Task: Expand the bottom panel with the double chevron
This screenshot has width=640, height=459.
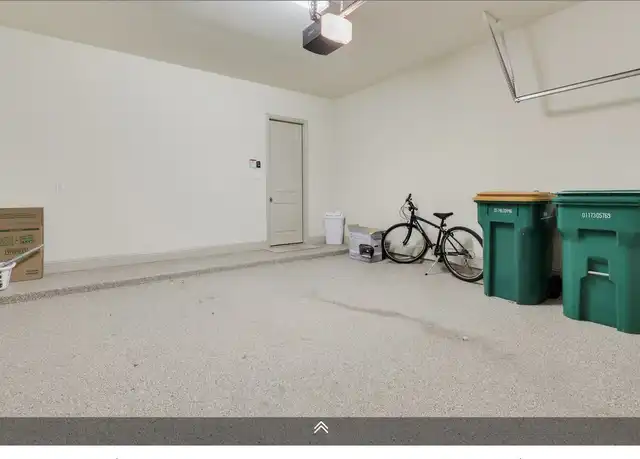Action: tap(320, 428)
